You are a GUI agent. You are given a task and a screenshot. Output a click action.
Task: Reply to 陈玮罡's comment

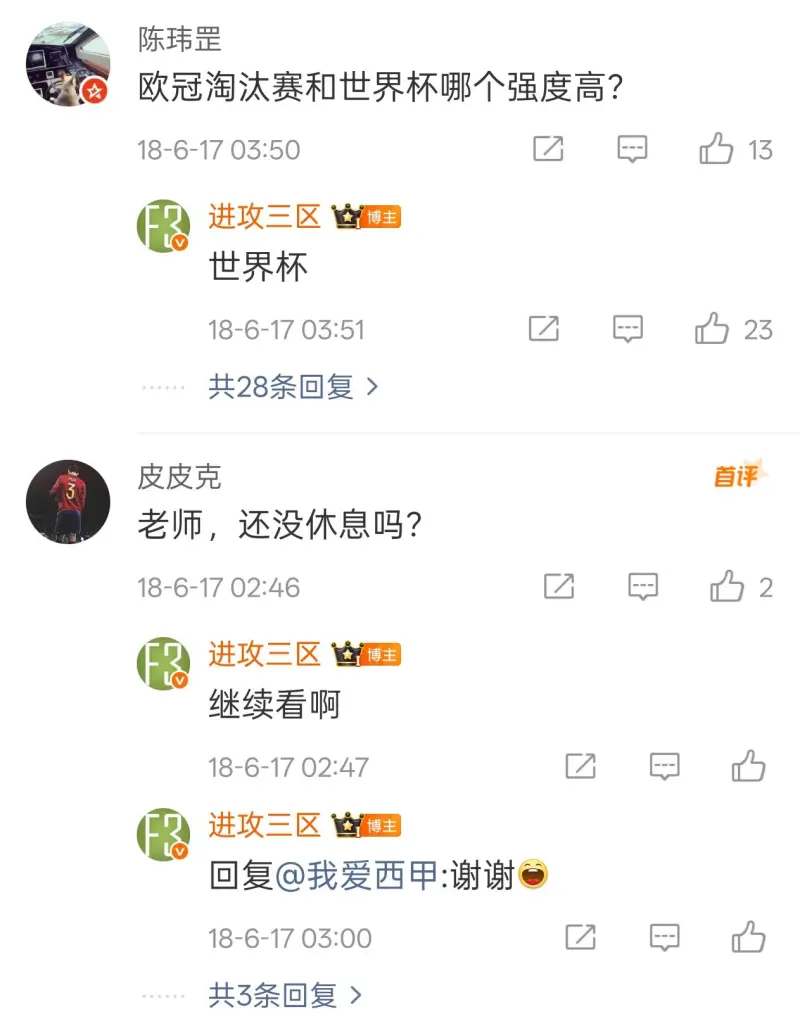(632, 150)
